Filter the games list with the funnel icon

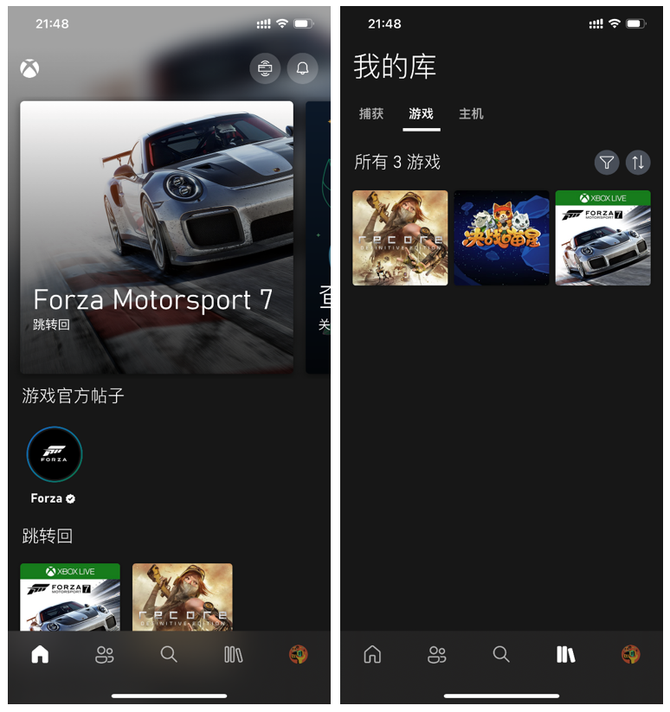(606, 162)
